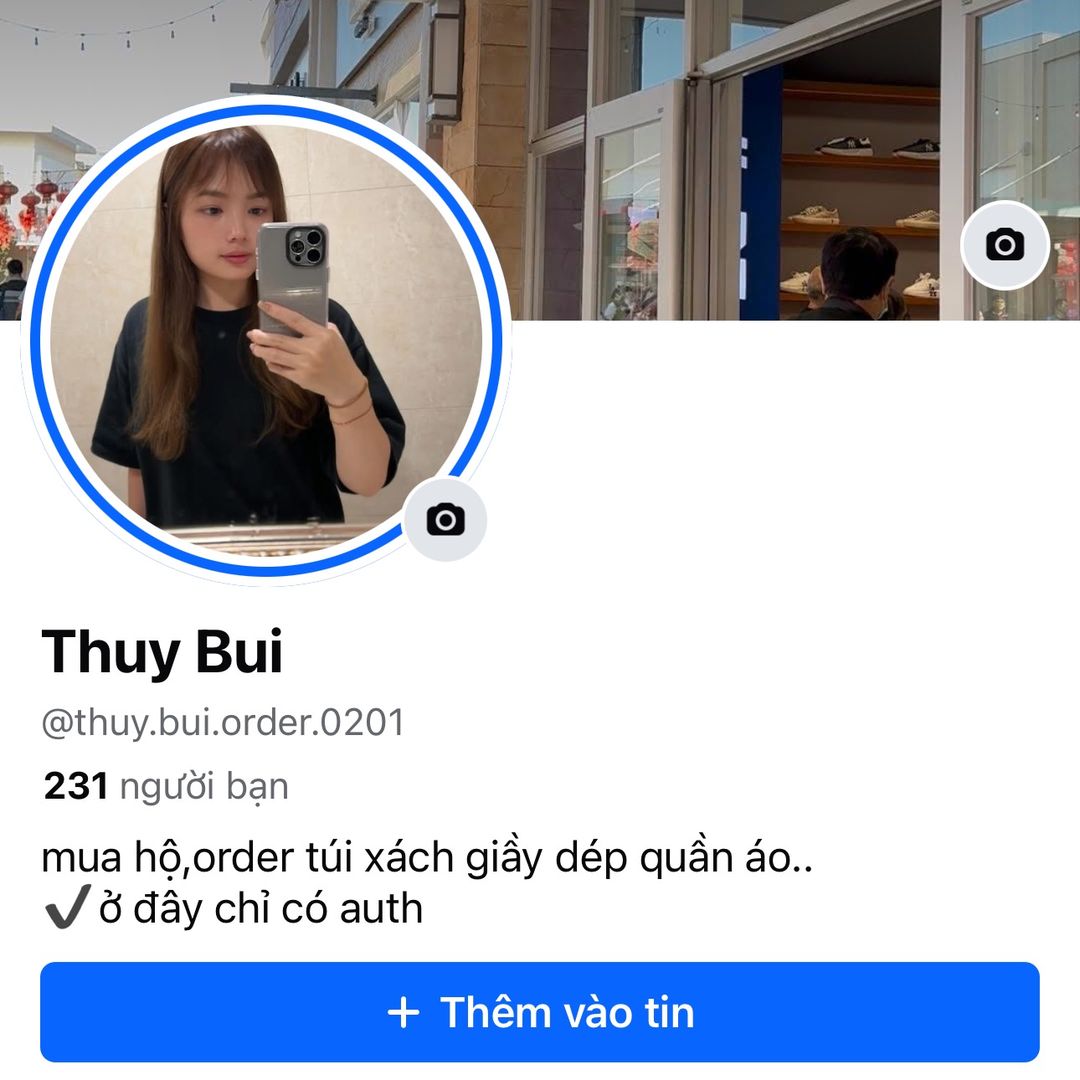Change profile picture via camera icon
This screenshot has width=1080, height=1080.
[x=446, y=520]
